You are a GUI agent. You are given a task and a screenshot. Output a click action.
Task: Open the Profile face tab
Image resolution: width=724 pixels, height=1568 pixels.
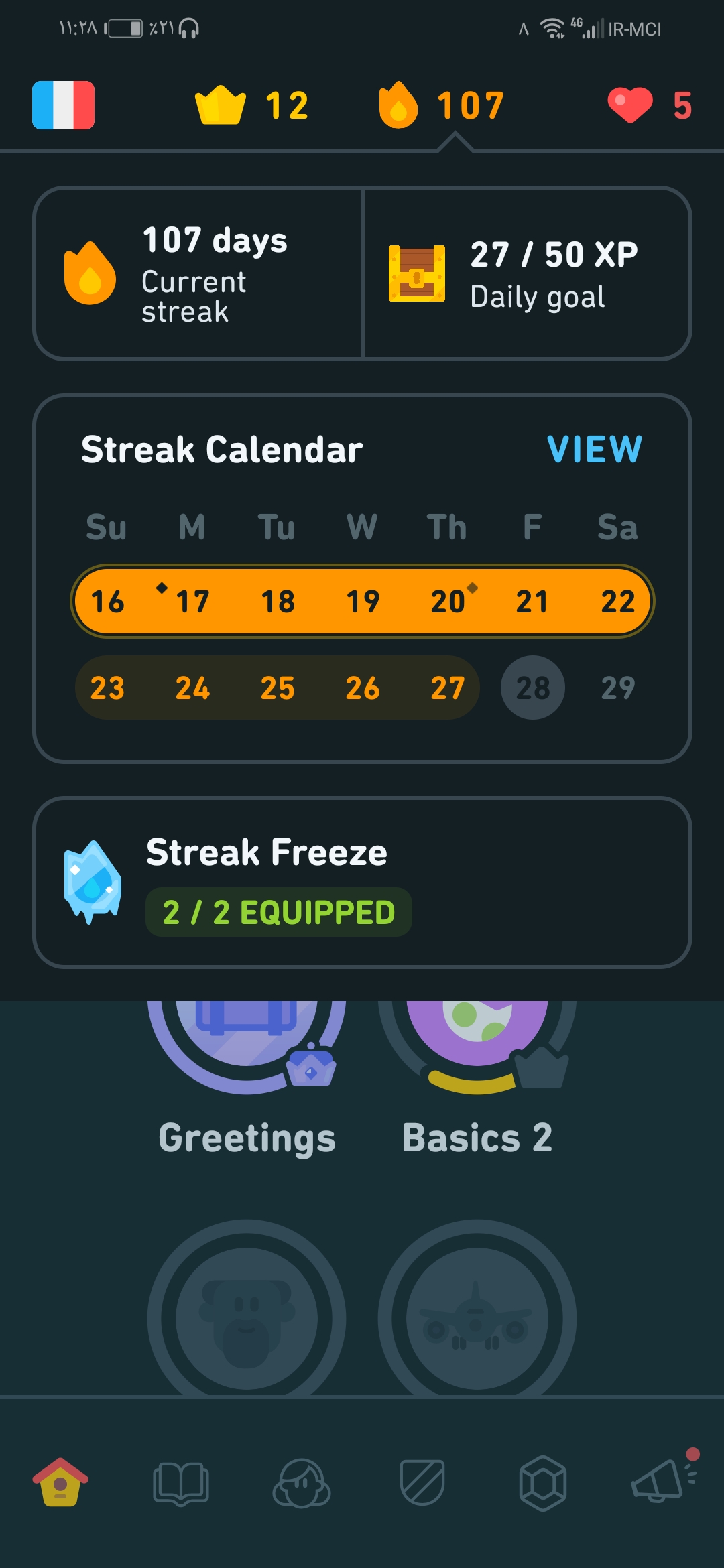(302, 1484)
